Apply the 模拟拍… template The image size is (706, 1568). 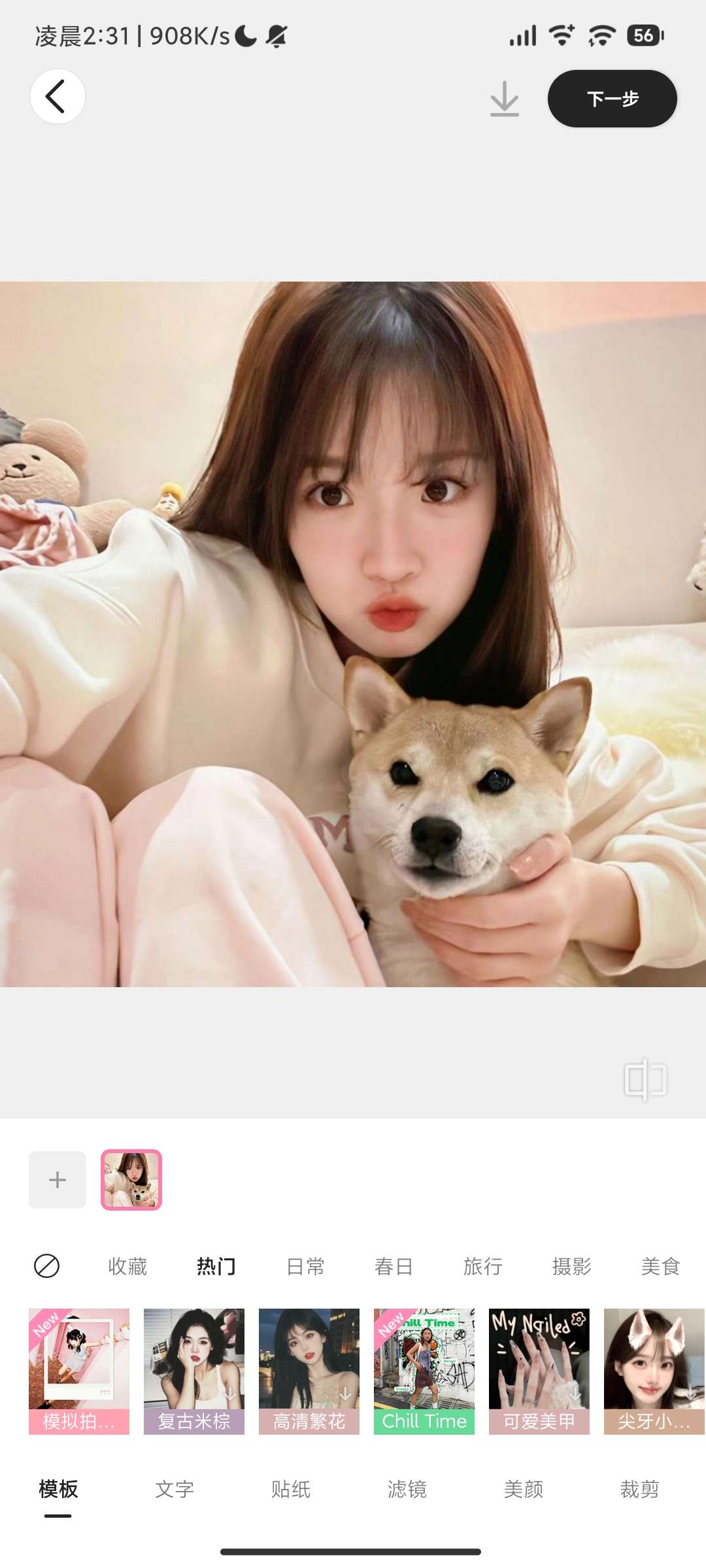[79, 1371]
